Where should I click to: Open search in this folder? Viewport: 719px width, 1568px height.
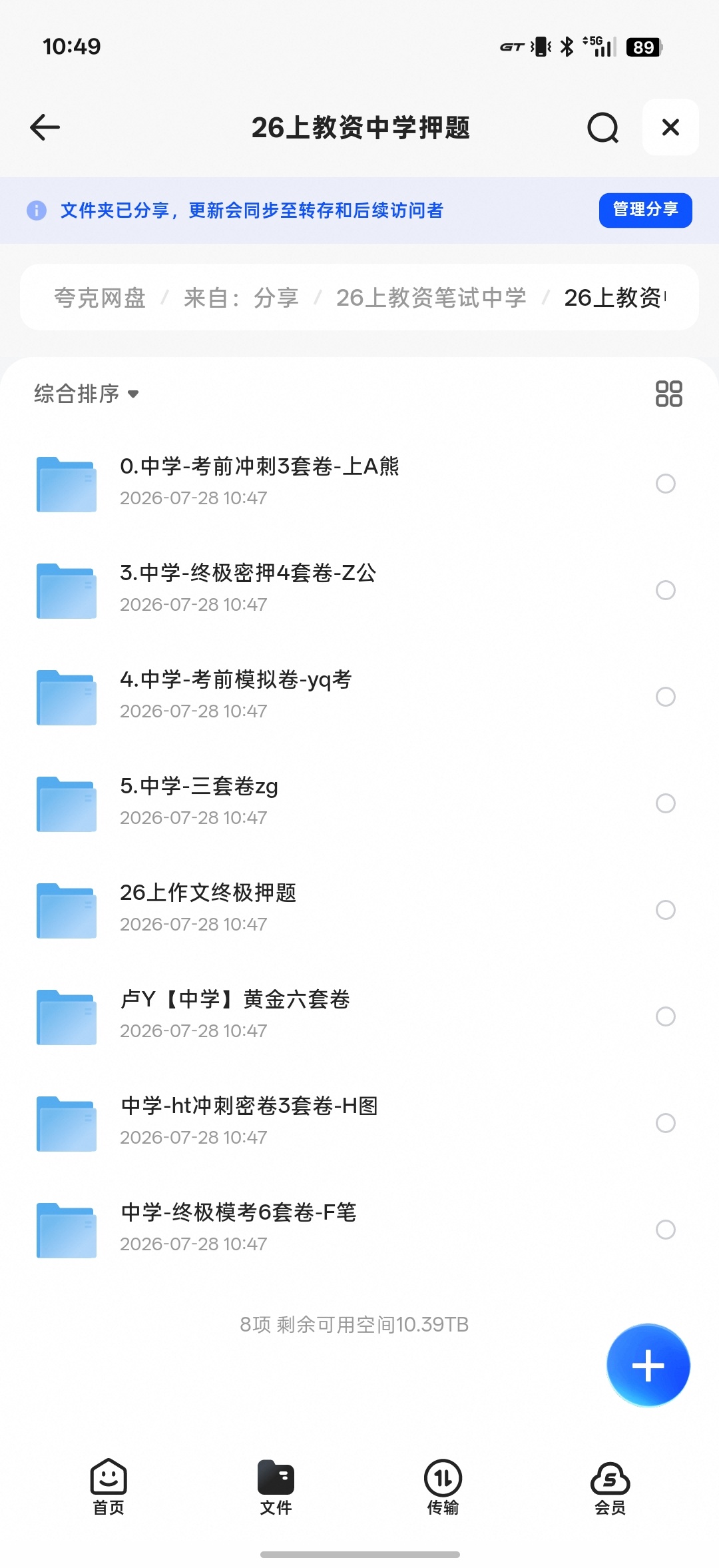(602, 127)
